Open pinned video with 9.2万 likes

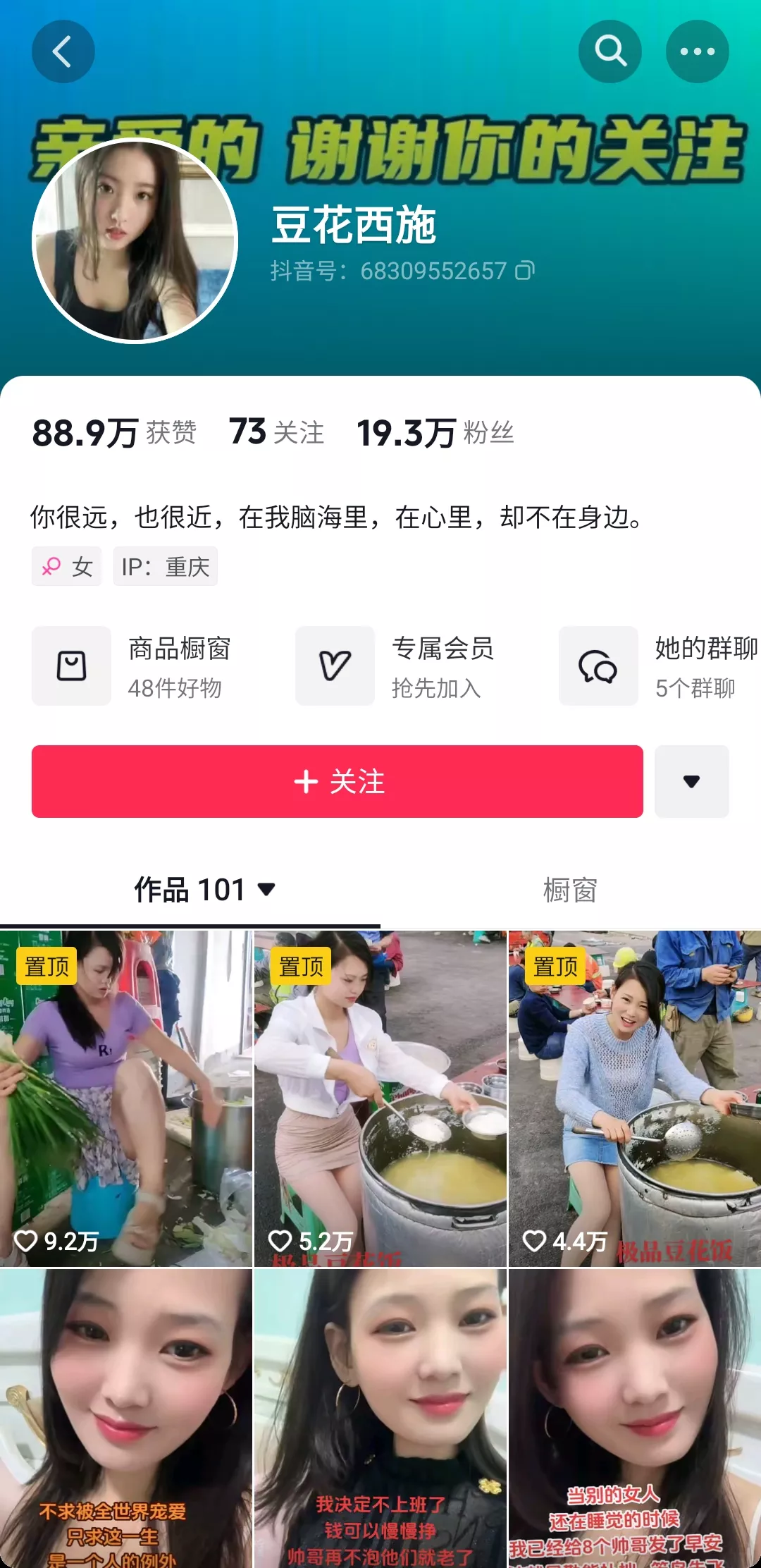(x=125, y=1098)
